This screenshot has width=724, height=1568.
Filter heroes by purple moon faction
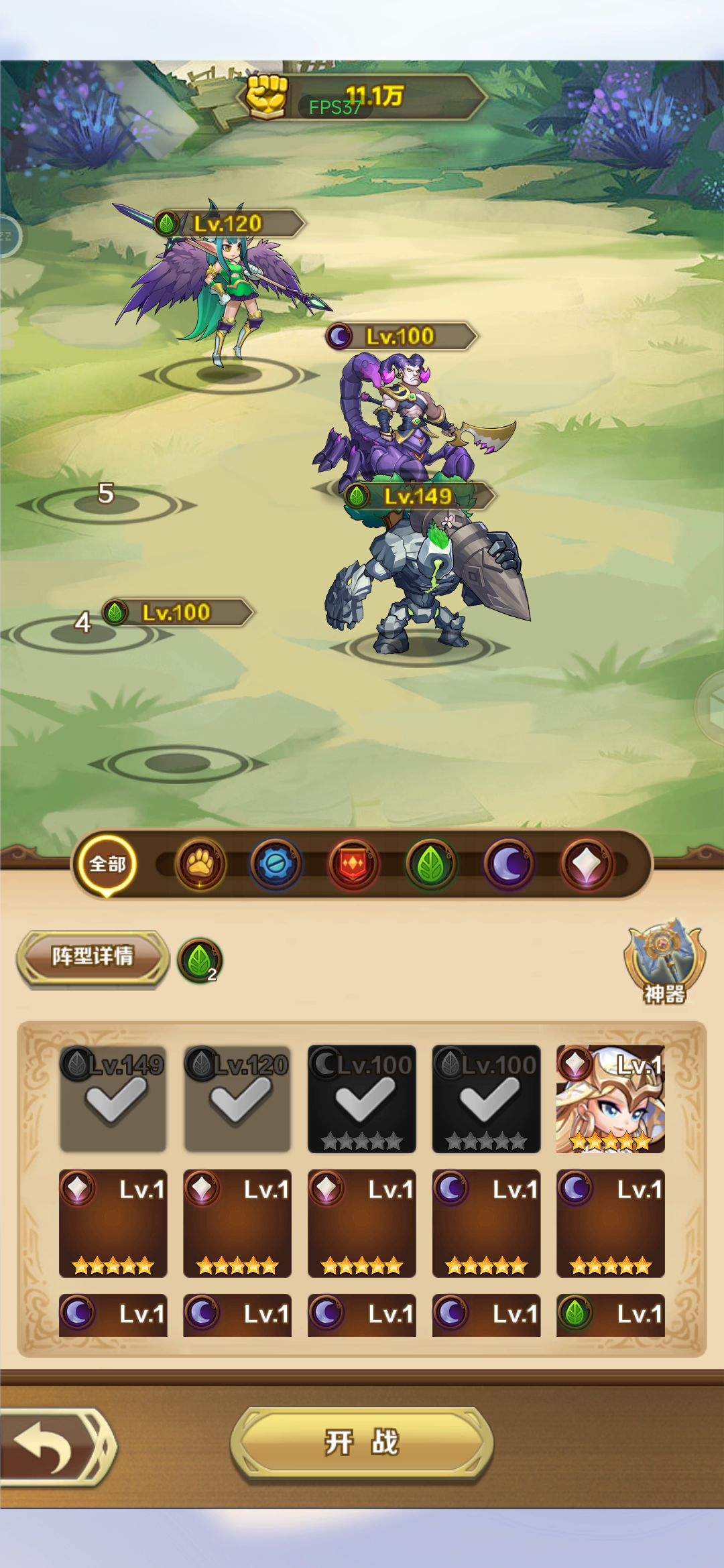pyautogui.click(x=509, y=864)
